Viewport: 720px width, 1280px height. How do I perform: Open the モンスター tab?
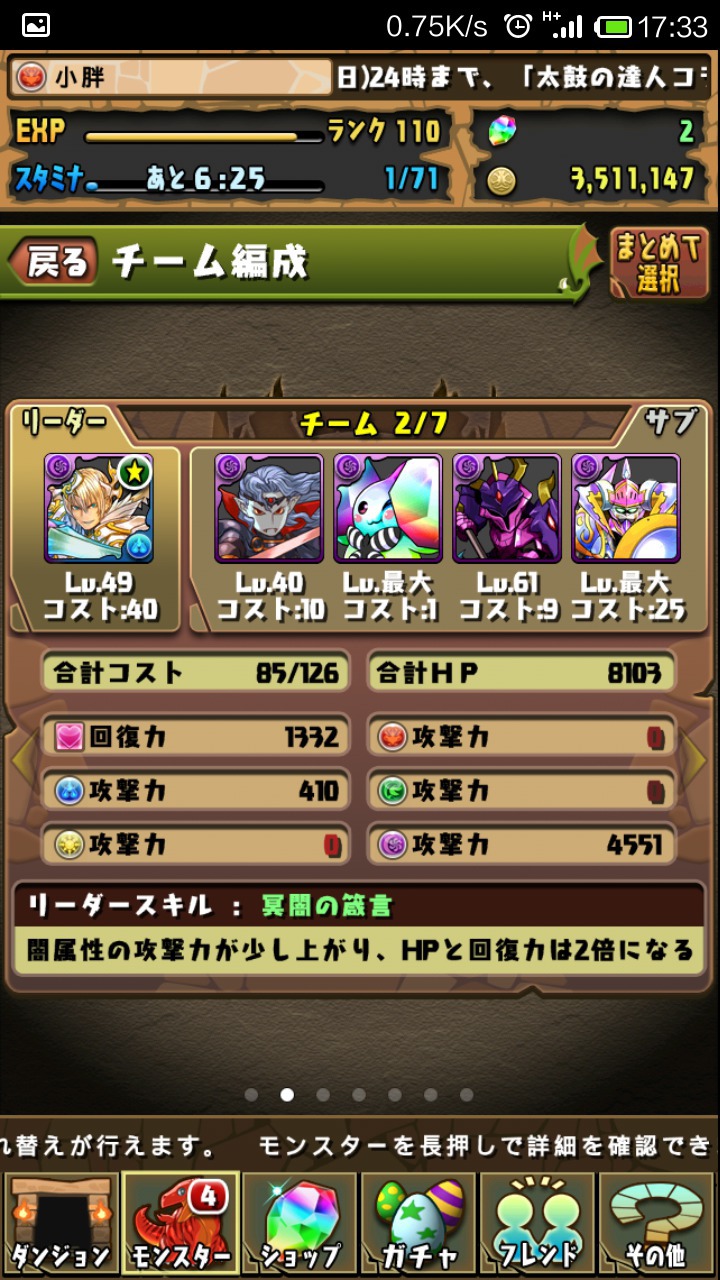click(180, 1223)
